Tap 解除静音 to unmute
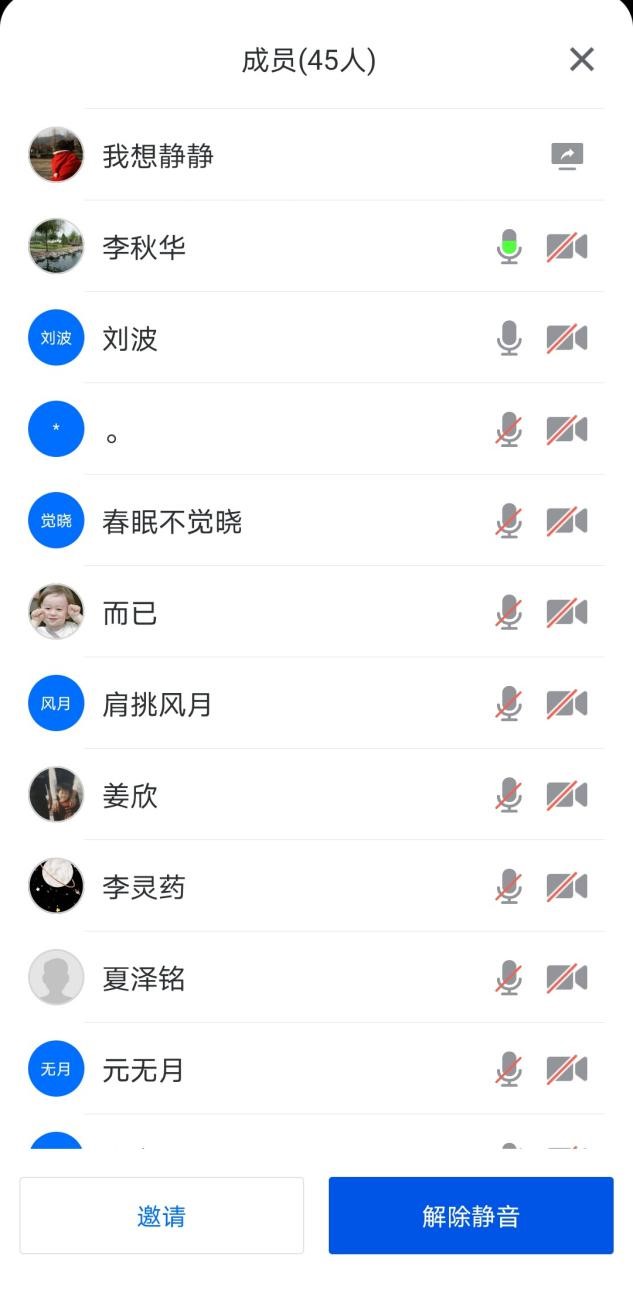The image size is (633, 1314). coord(470,1215)
